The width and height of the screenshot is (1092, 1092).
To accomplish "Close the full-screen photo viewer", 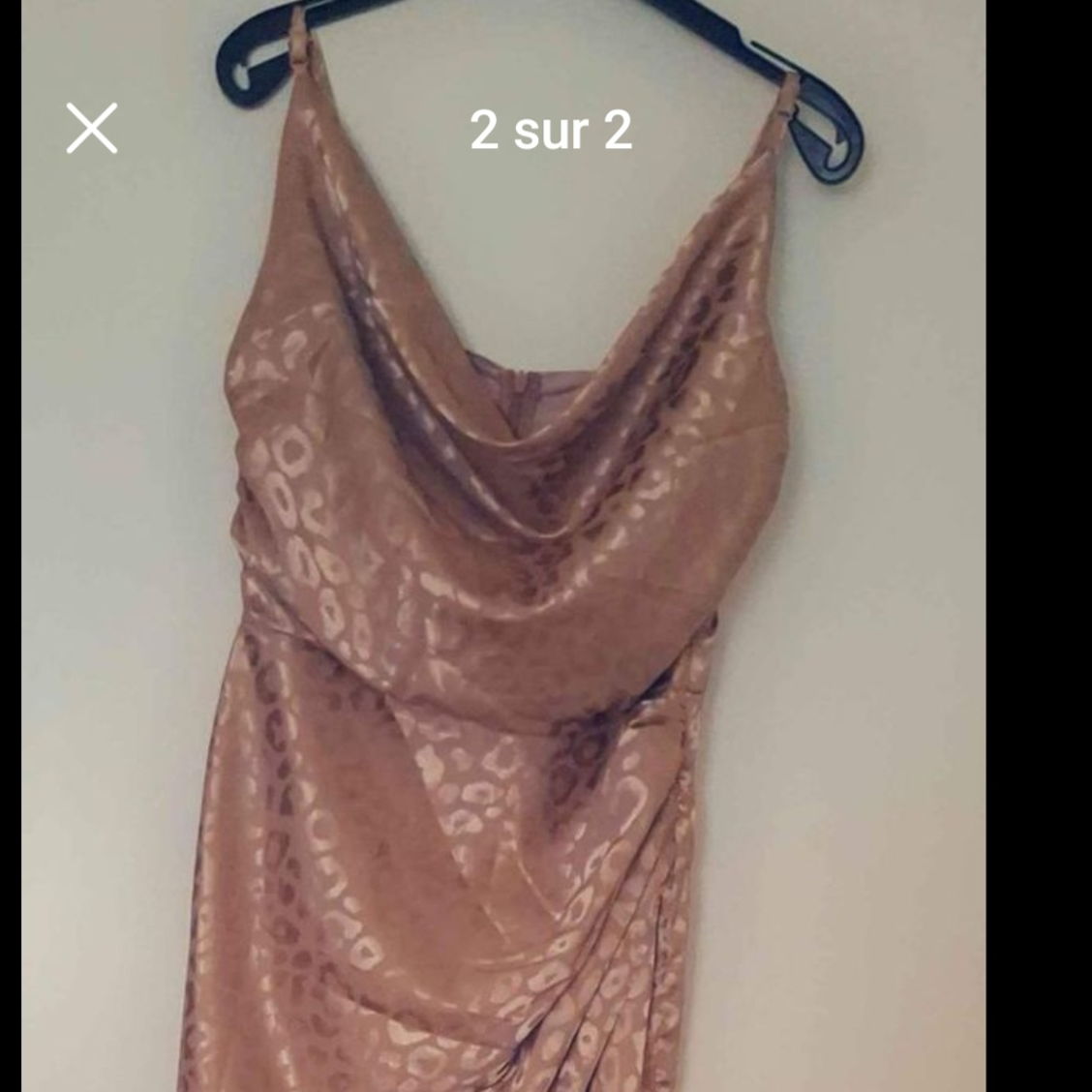I will click(x=92, y=128).
